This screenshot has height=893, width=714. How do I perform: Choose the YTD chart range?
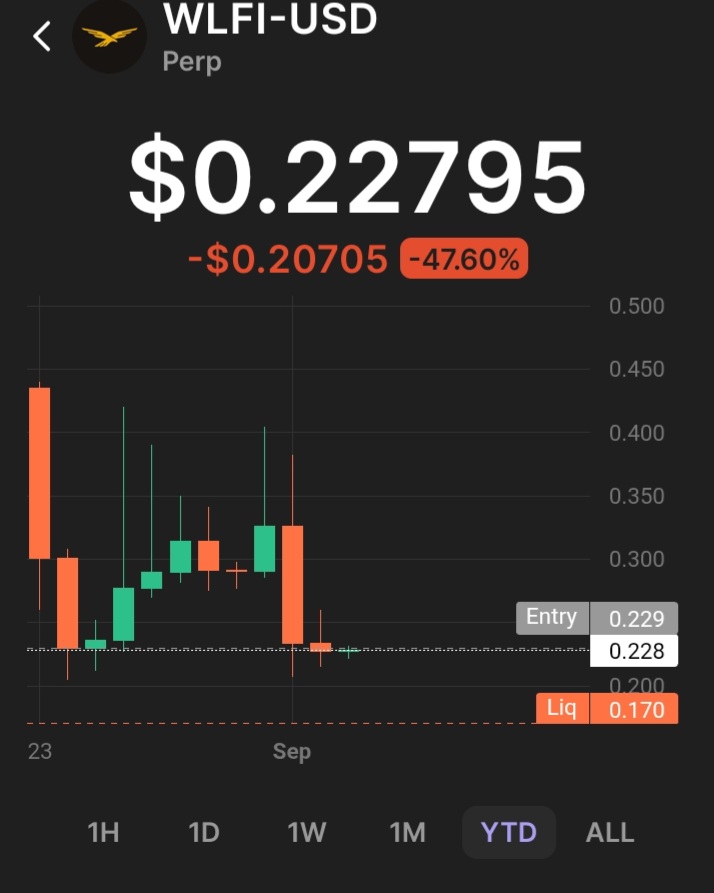click(x=508, y=832)
